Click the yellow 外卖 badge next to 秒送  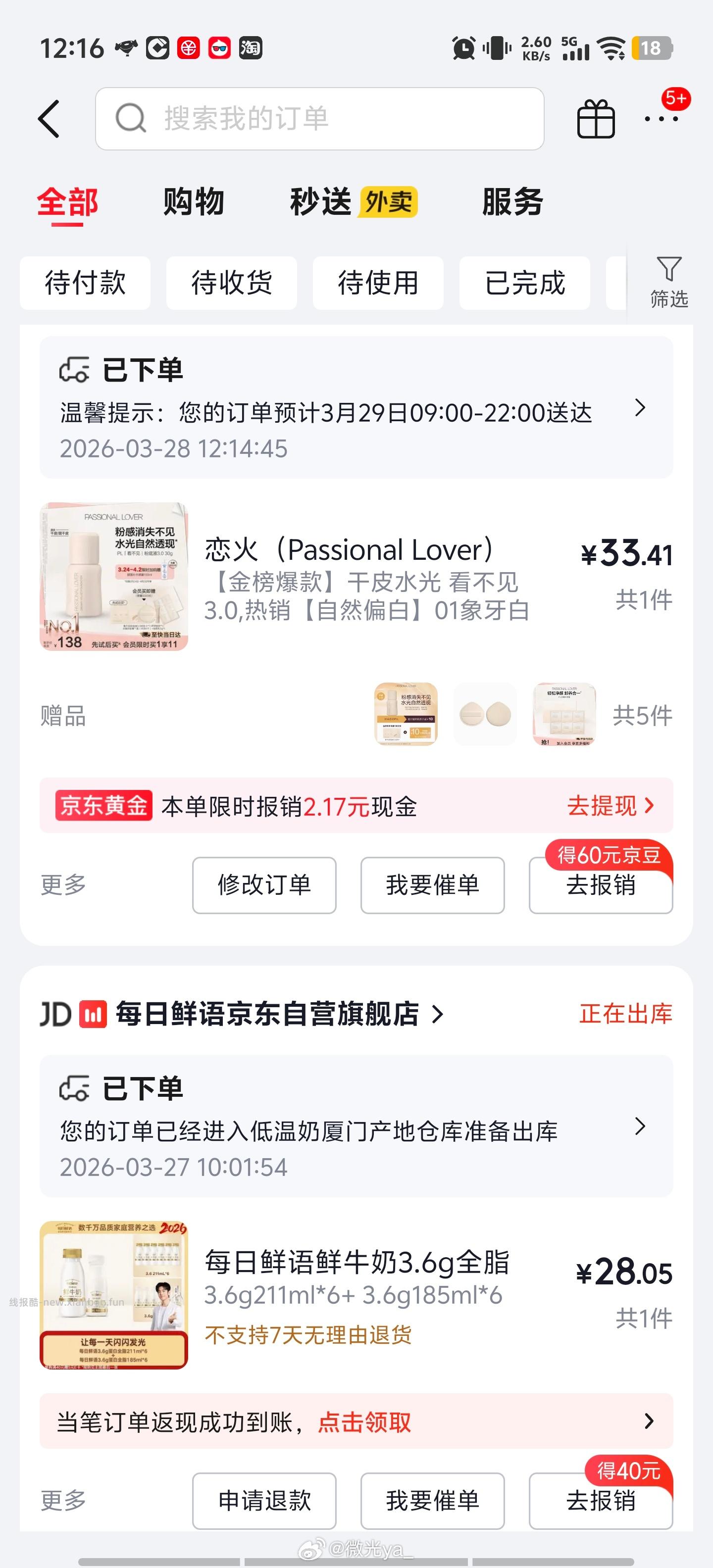389,201
